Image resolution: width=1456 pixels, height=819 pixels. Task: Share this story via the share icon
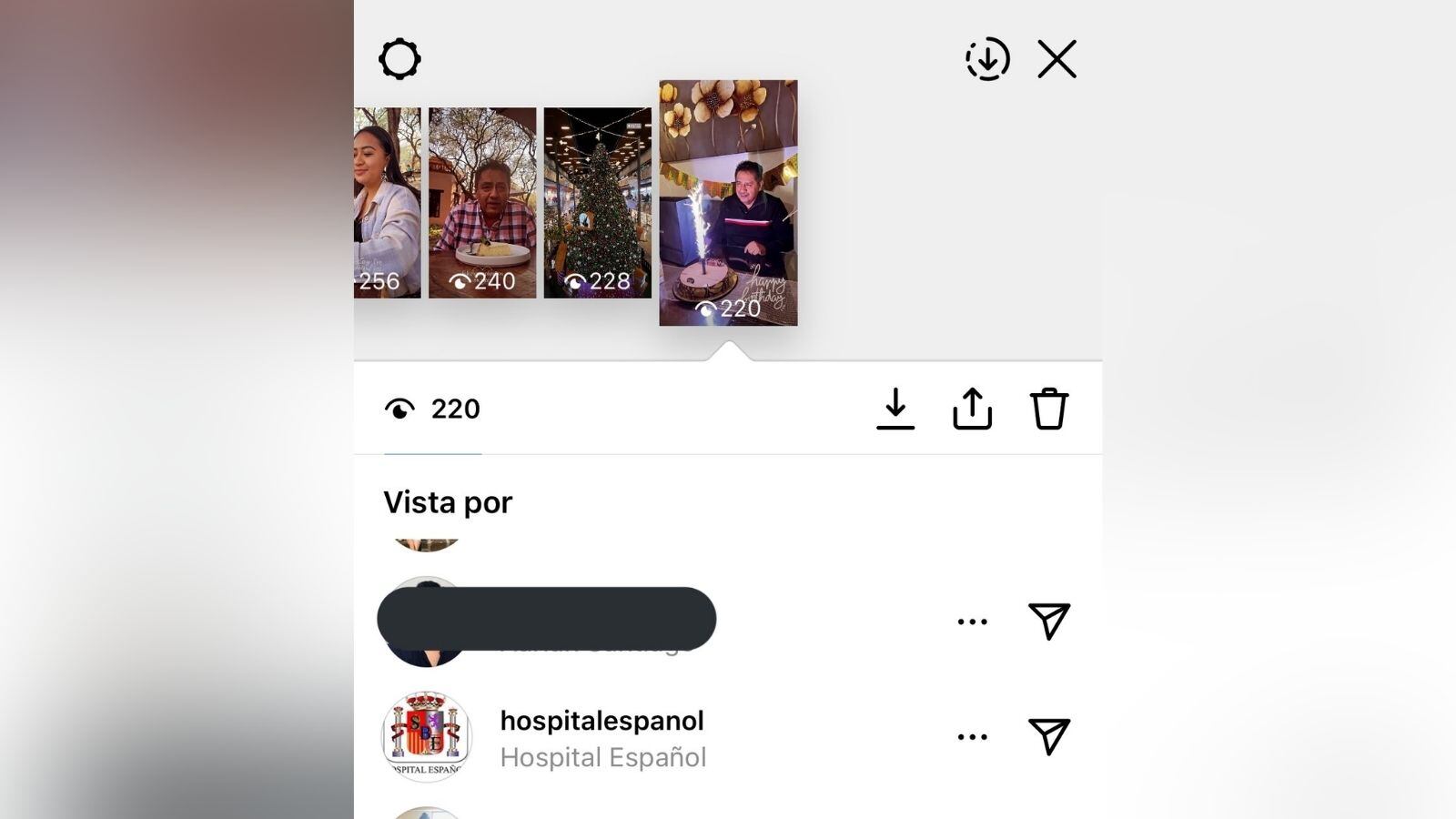tap(972, 409)
